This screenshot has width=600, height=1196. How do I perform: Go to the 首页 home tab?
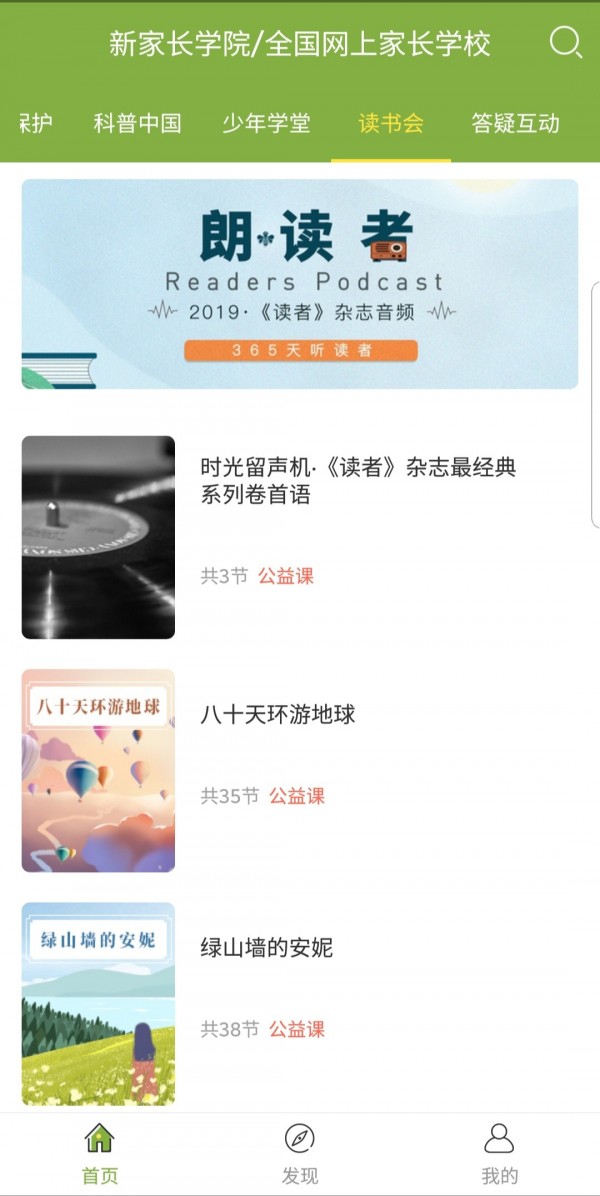tap(99, 1153)
